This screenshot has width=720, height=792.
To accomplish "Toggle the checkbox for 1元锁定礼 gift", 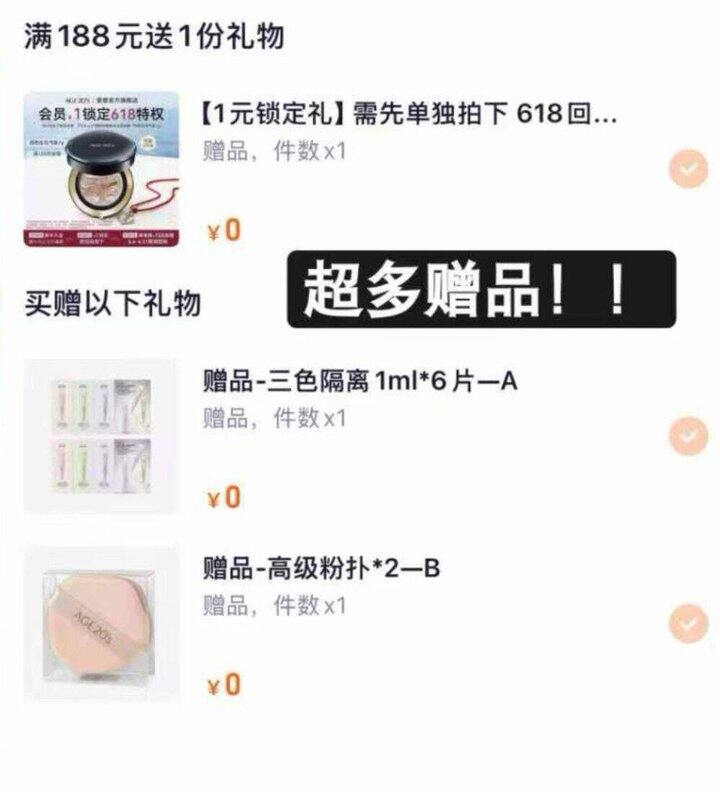I will point(688,169).
